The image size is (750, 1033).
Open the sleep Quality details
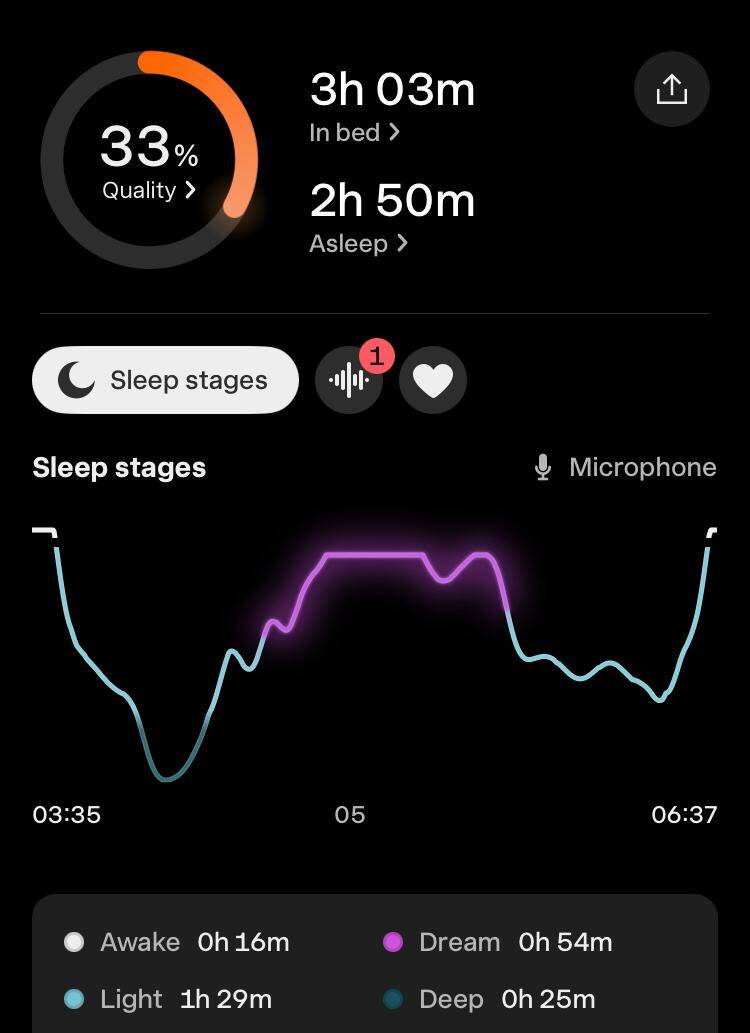coord(149,190)
